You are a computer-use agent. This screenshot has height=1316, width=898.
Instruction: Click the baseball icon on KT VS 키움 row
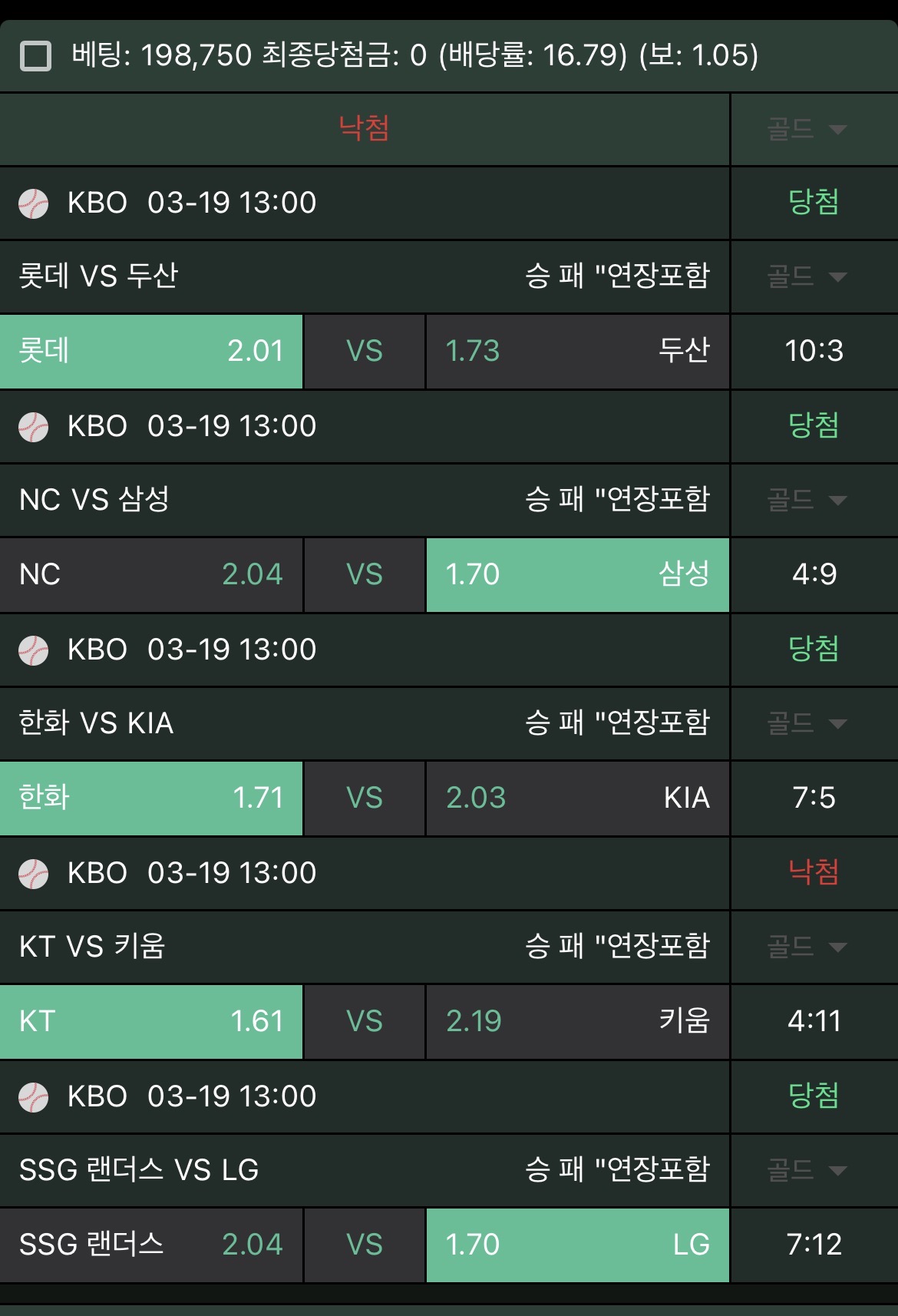pos(34,873)
